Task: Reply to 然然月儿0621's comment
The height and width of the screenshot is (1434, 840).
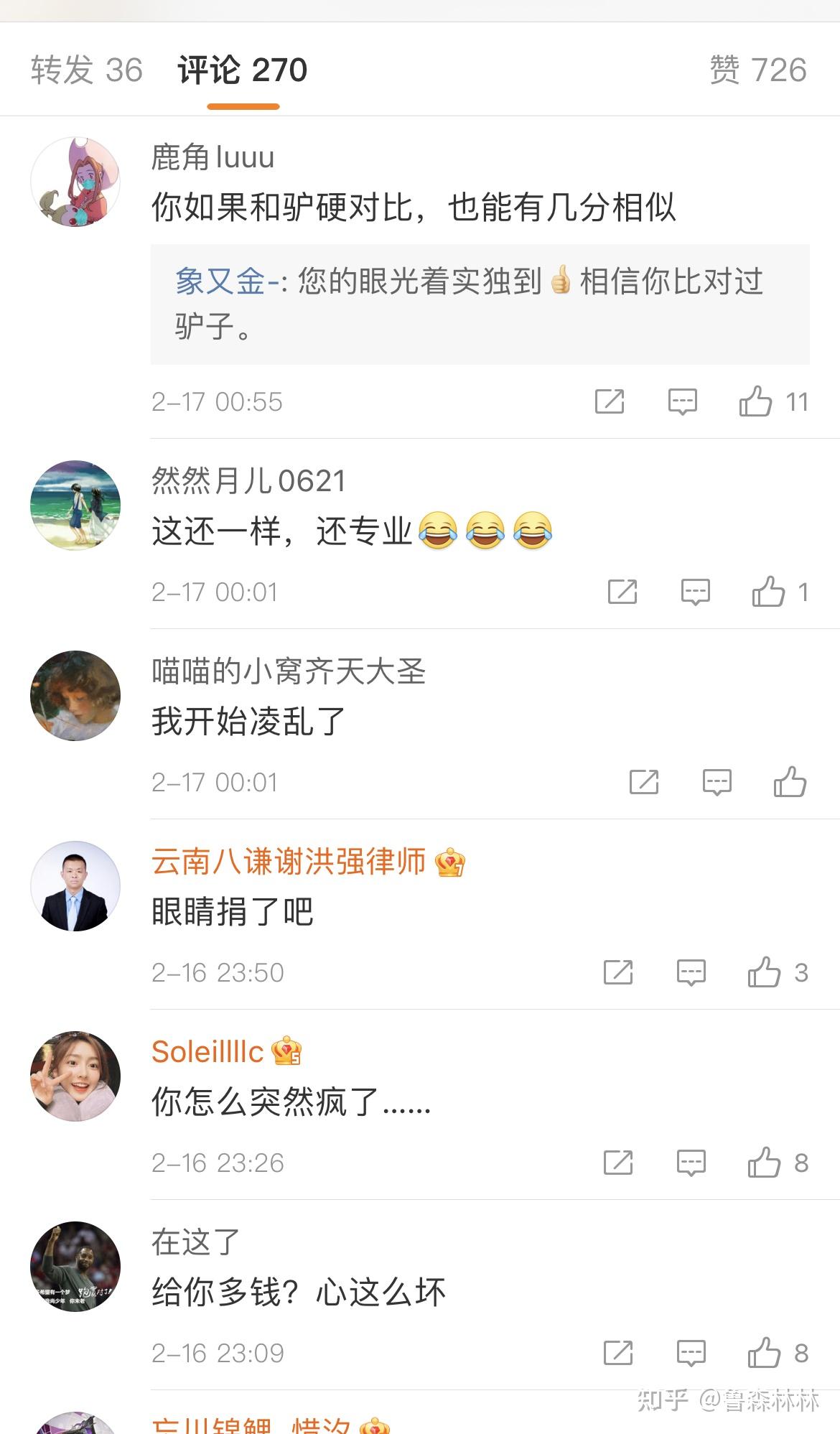Action: [695, 592]
